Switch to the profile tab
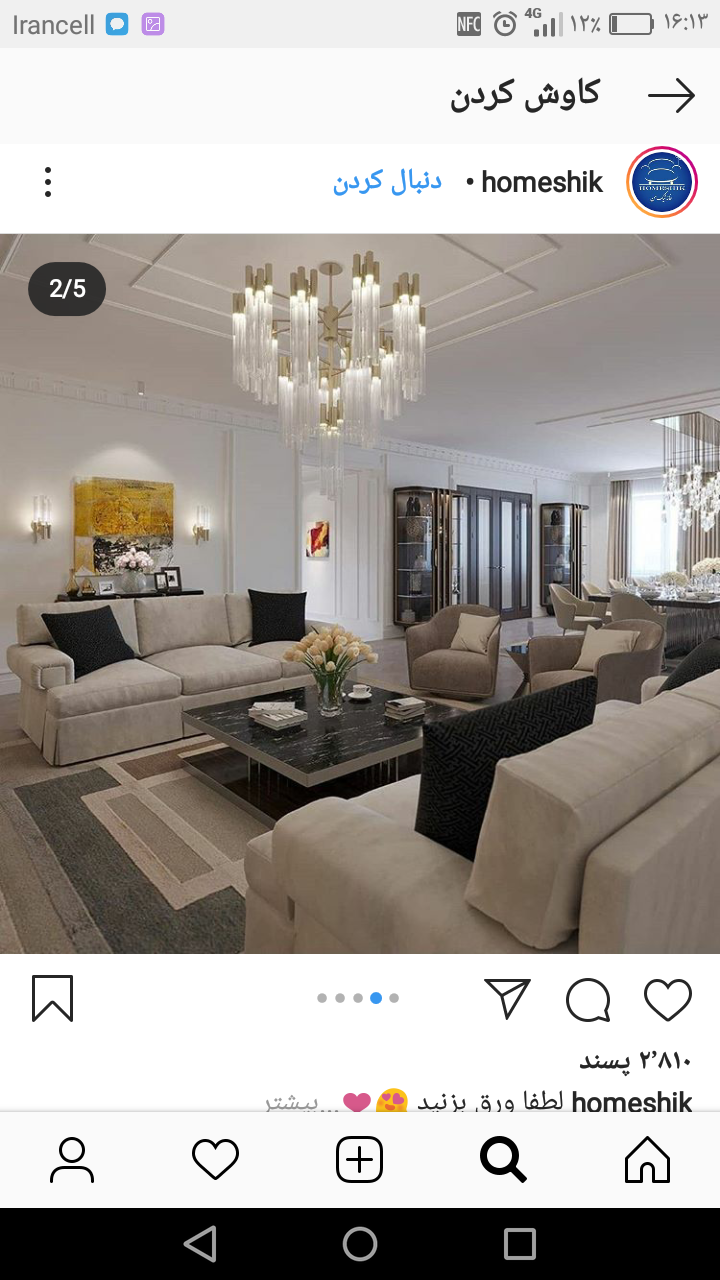This screenshot has width=720, height=1280. (72, 1160)
